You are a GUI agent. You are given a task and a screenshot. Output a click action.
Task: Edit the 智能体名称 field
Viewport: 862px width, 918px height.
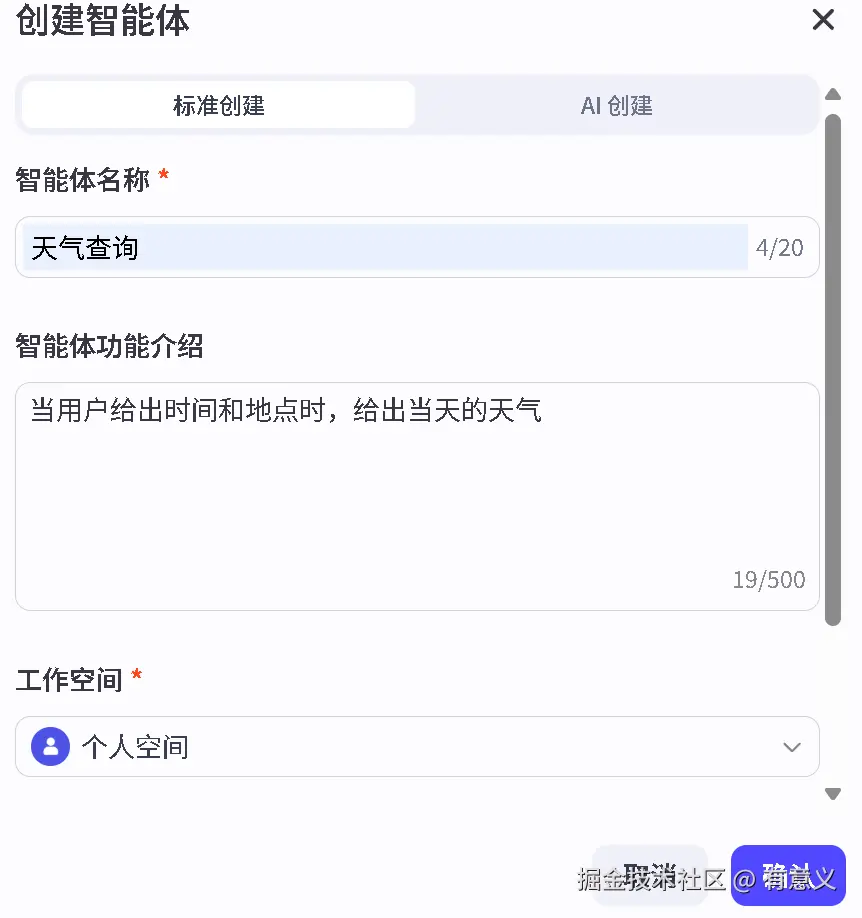tap(385, 248)
